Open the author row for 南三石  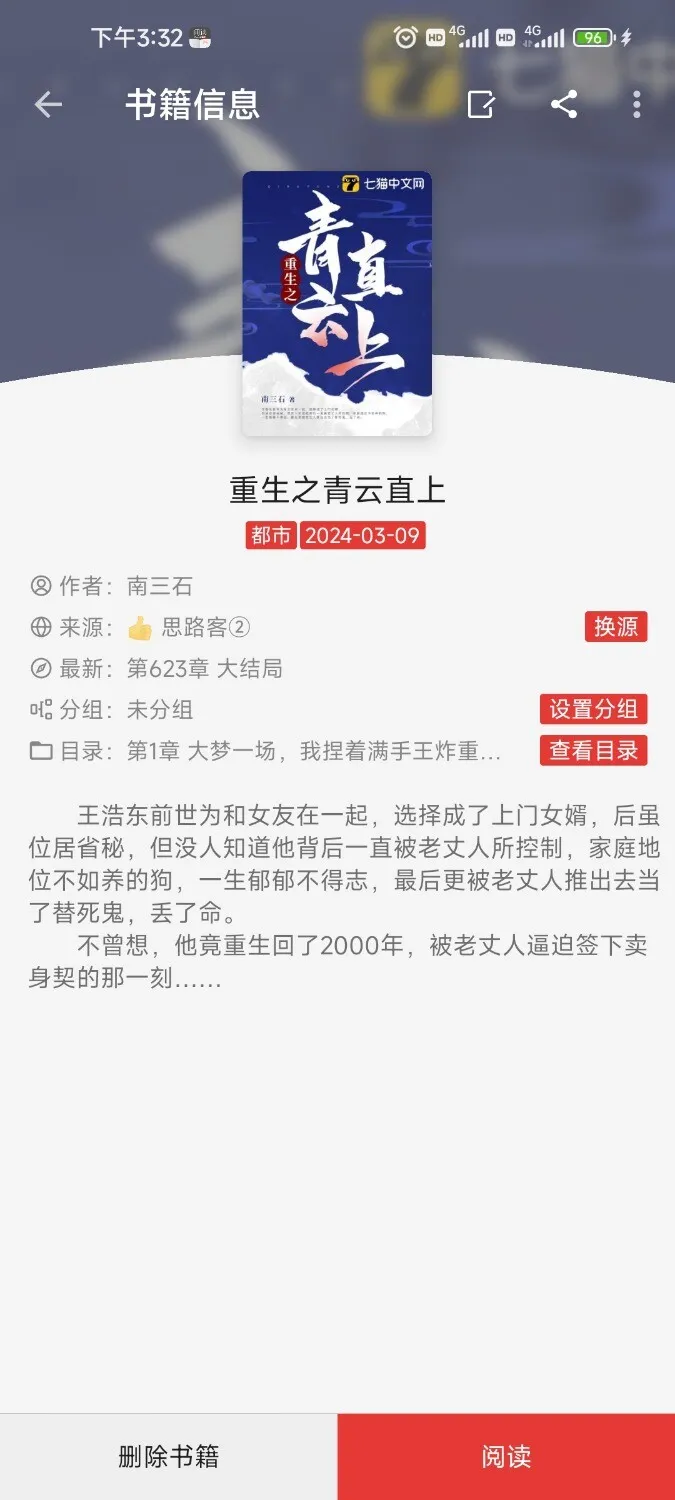point(158,586)
